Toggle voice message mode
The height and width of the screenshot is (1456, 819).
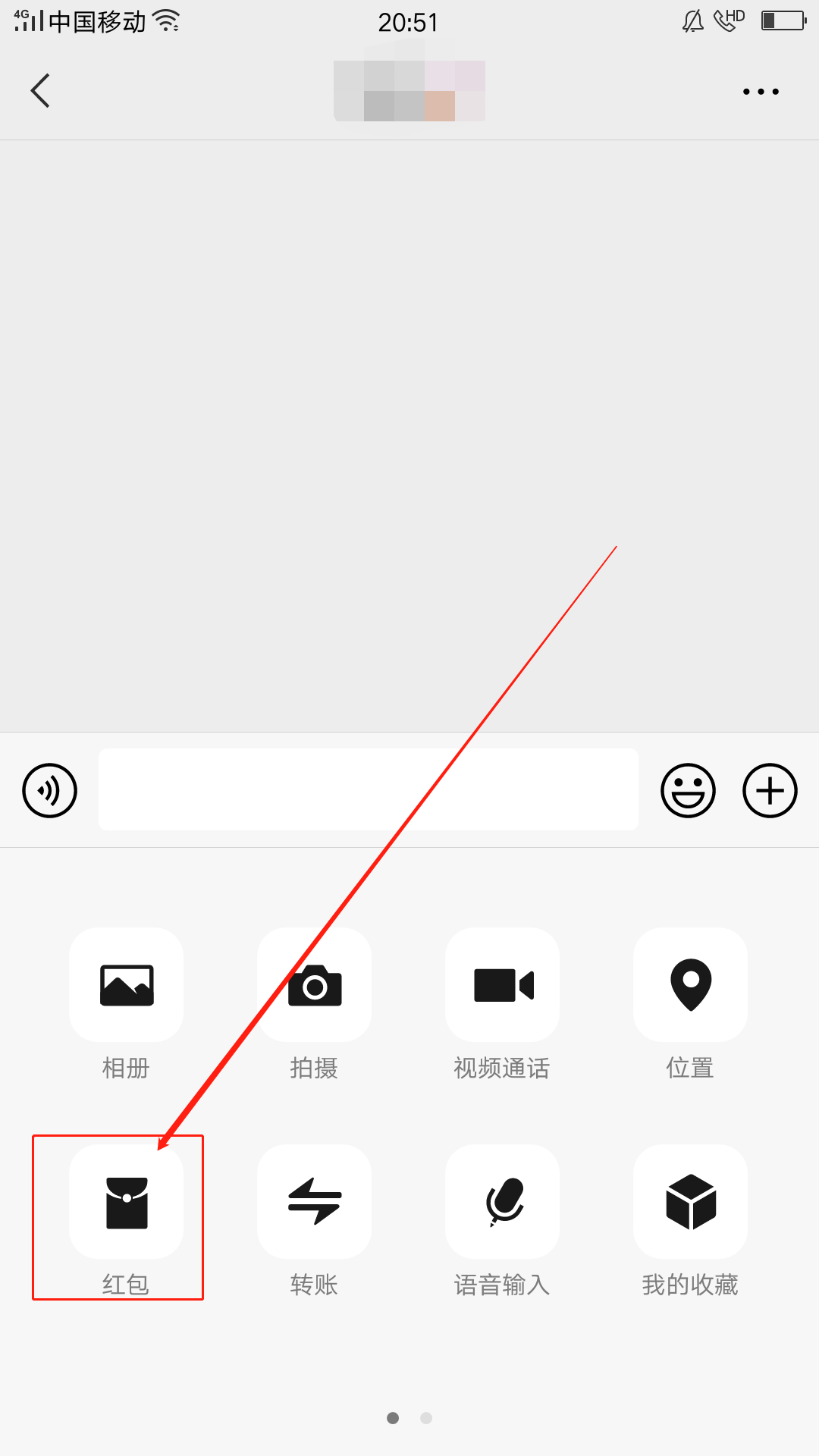49,790
